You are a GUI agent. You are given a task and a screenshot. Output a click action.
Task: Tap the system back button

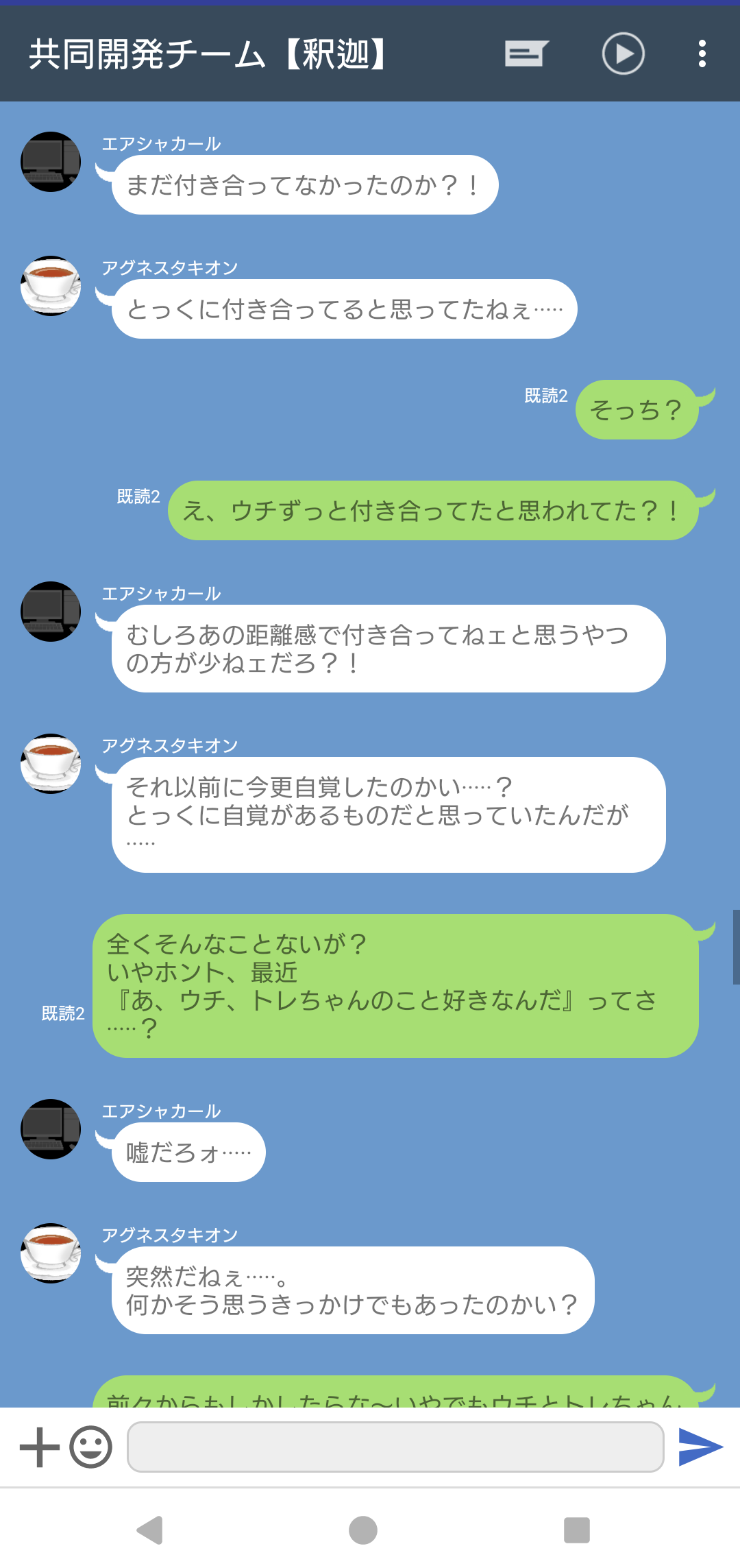150,1530
